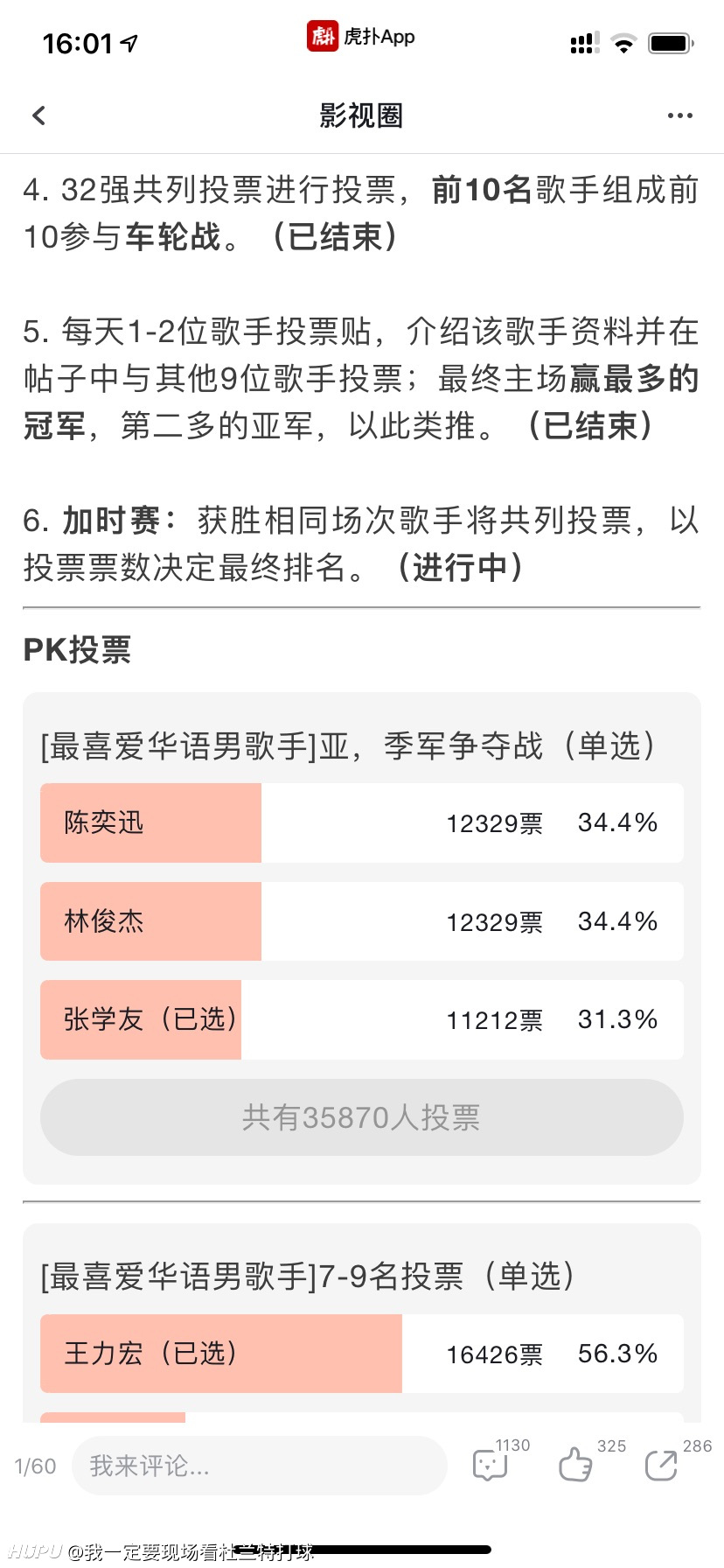Open the three-dot overflow menu
Image resolution: width=724 pixels, height=1568 pixels.
point(679,115)
